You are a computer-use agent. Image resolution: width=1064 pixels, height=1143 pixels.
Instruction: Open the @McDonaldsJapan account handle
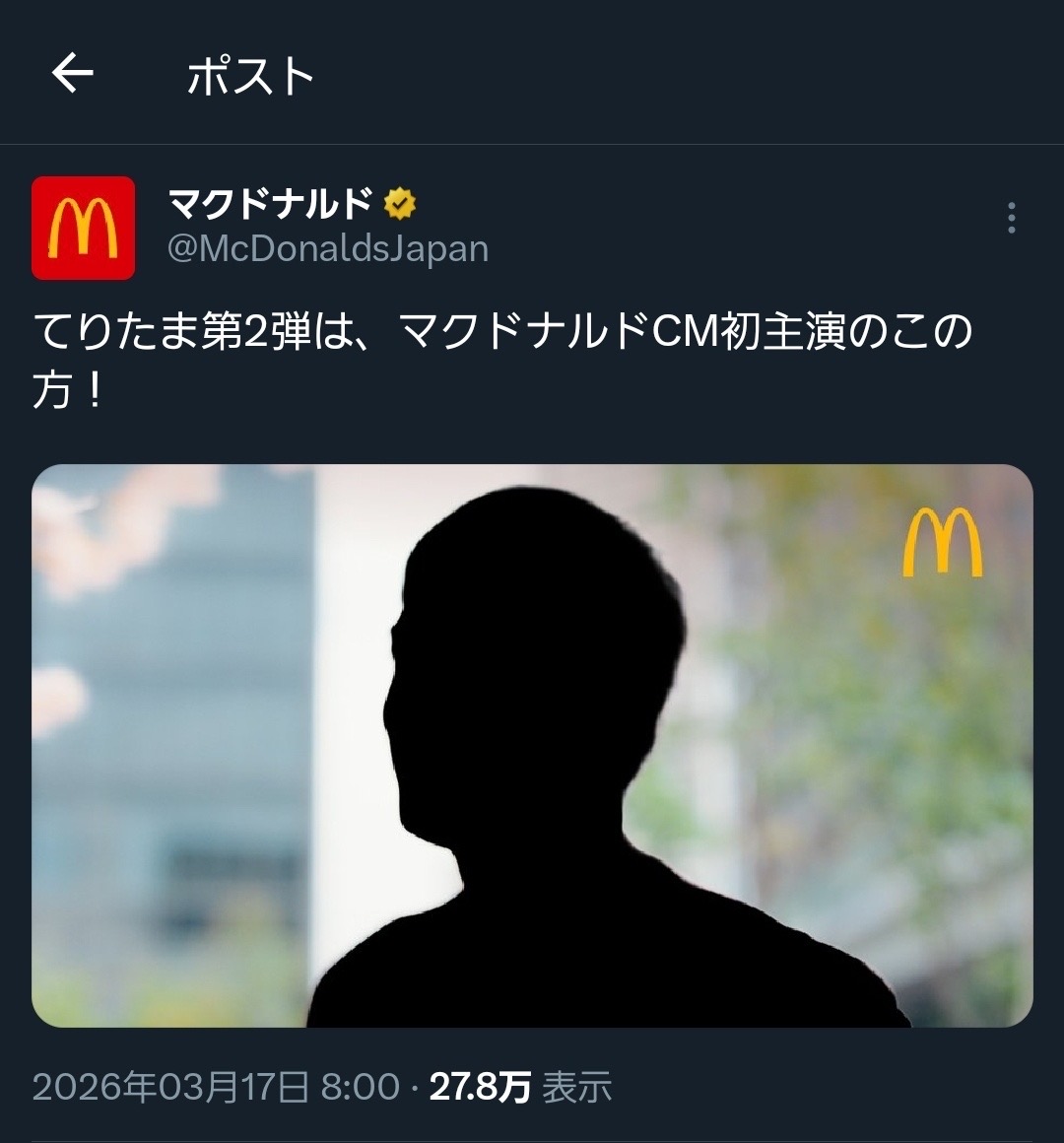328,248
